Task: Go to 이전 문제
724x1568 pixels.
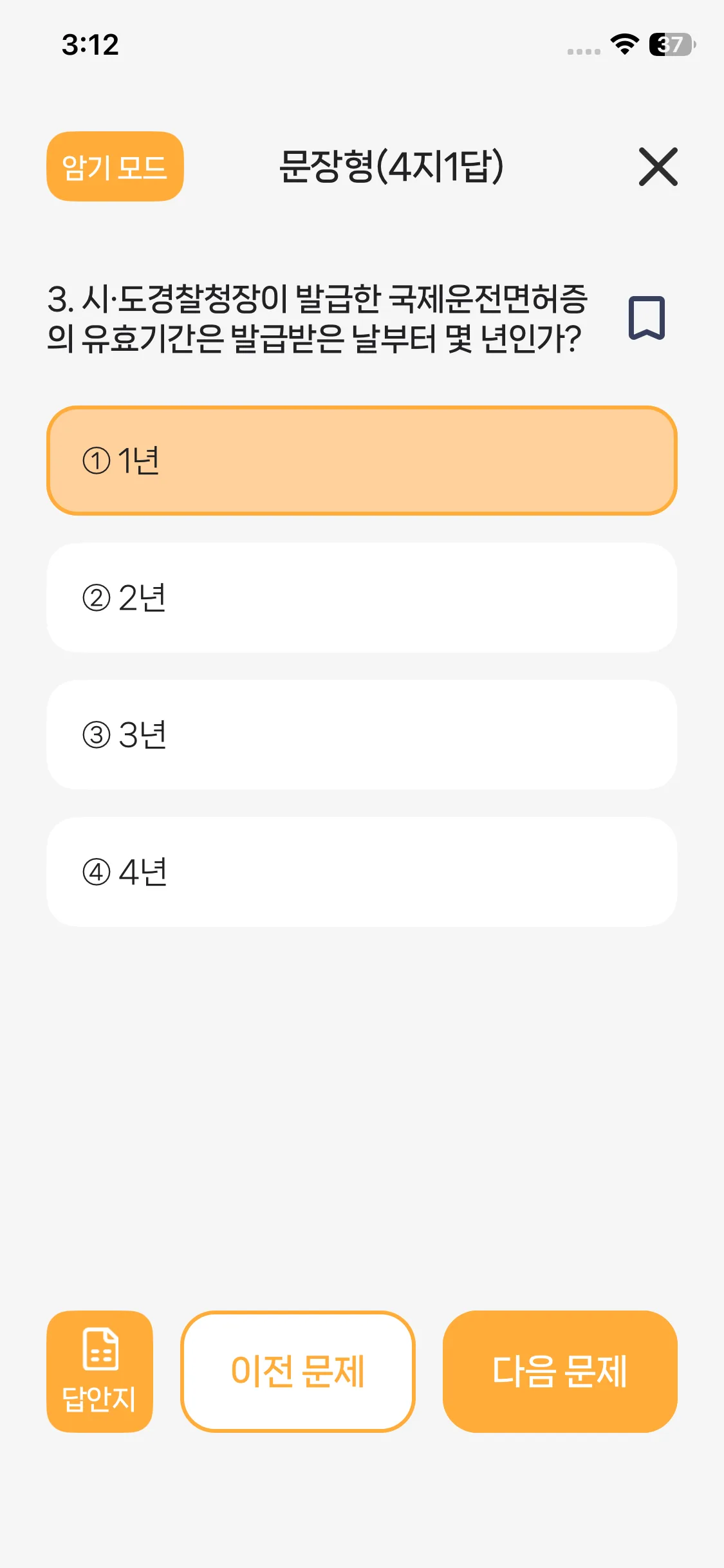Action: tap(298, 1372)
